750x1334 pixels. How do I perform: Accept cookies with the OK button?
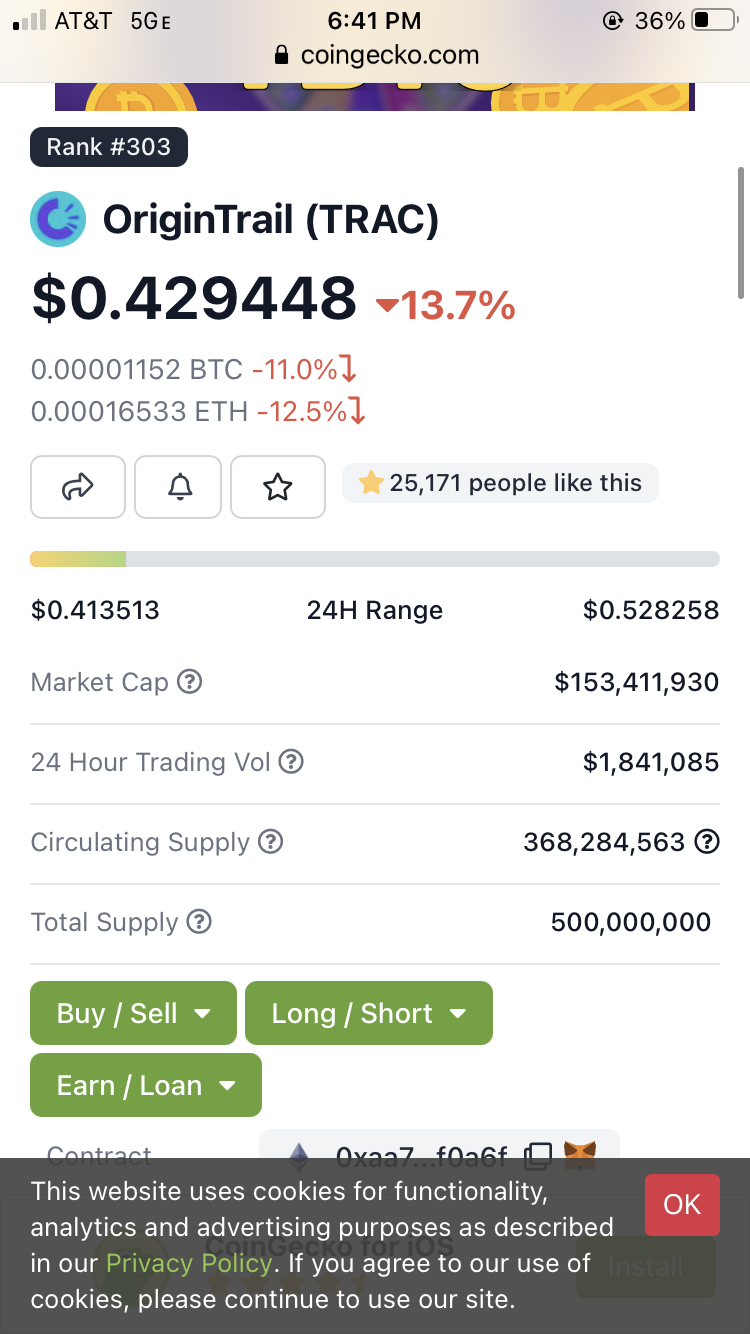point(682,1204)
